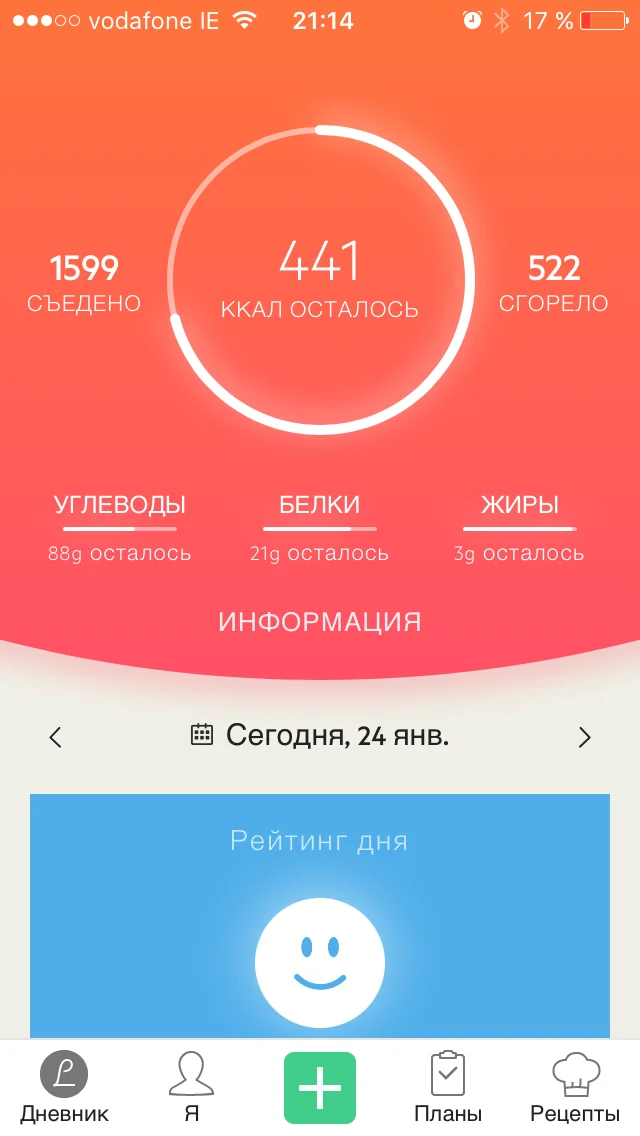The image size is (640, 1136).
Task: Expand the ИНФОРМАЦИЯ section
Action: (320, 622)
